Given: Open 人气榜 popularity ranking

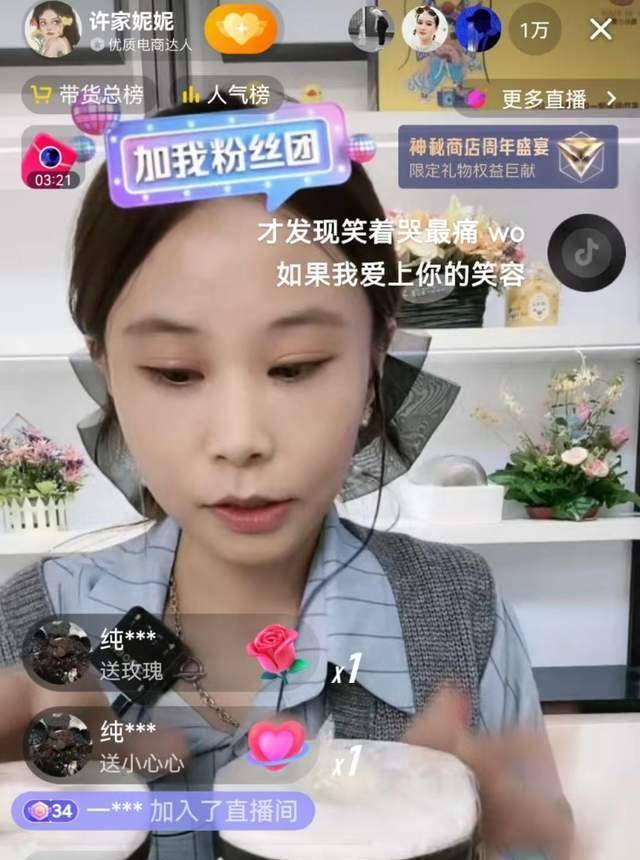Looking at the screenshot, I should tap(228, 96).
